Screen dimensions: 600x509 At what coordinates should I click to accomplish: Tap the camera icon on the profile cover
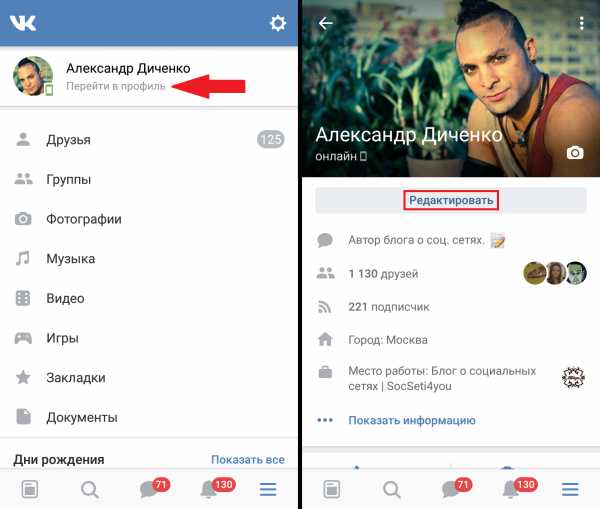575,153
